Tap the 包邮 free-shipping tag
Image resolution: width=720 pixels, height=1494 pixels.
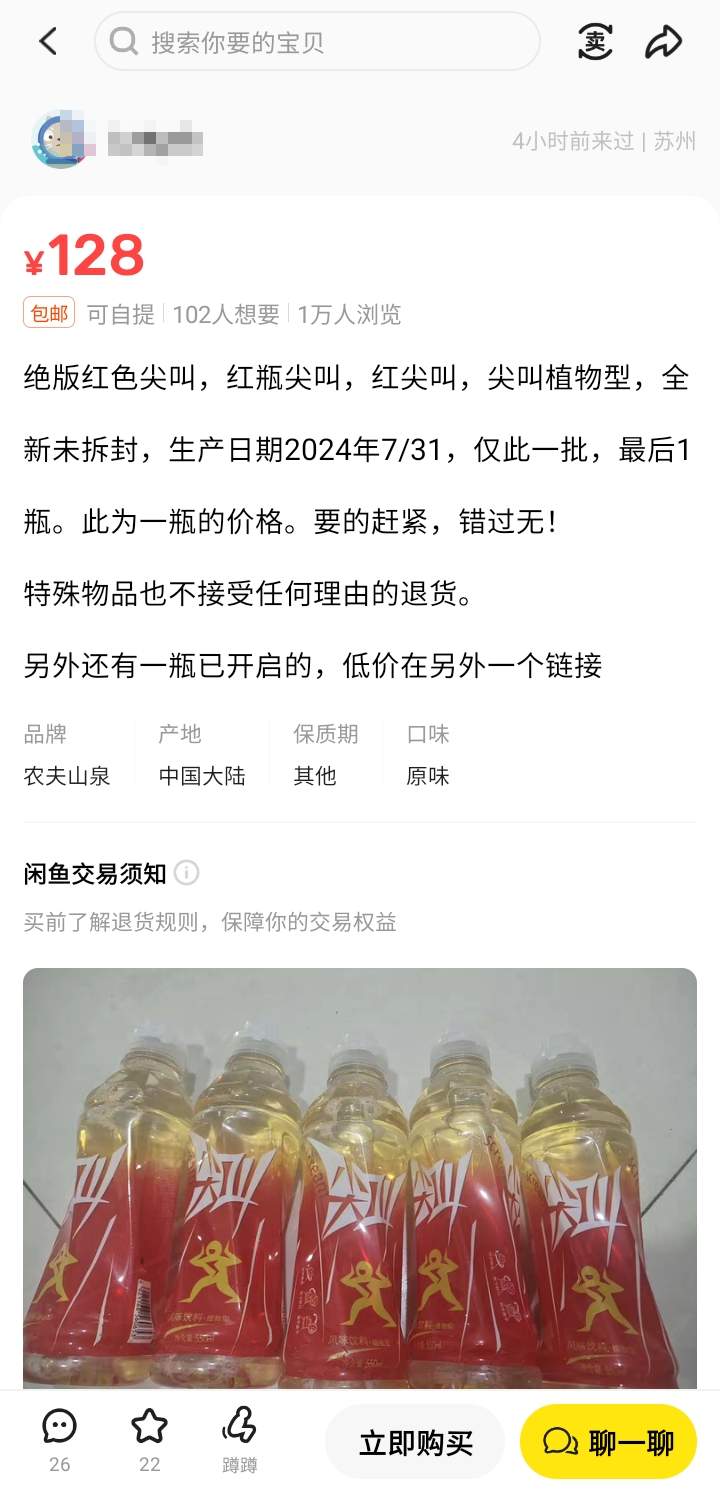click(x=51, y=312)
